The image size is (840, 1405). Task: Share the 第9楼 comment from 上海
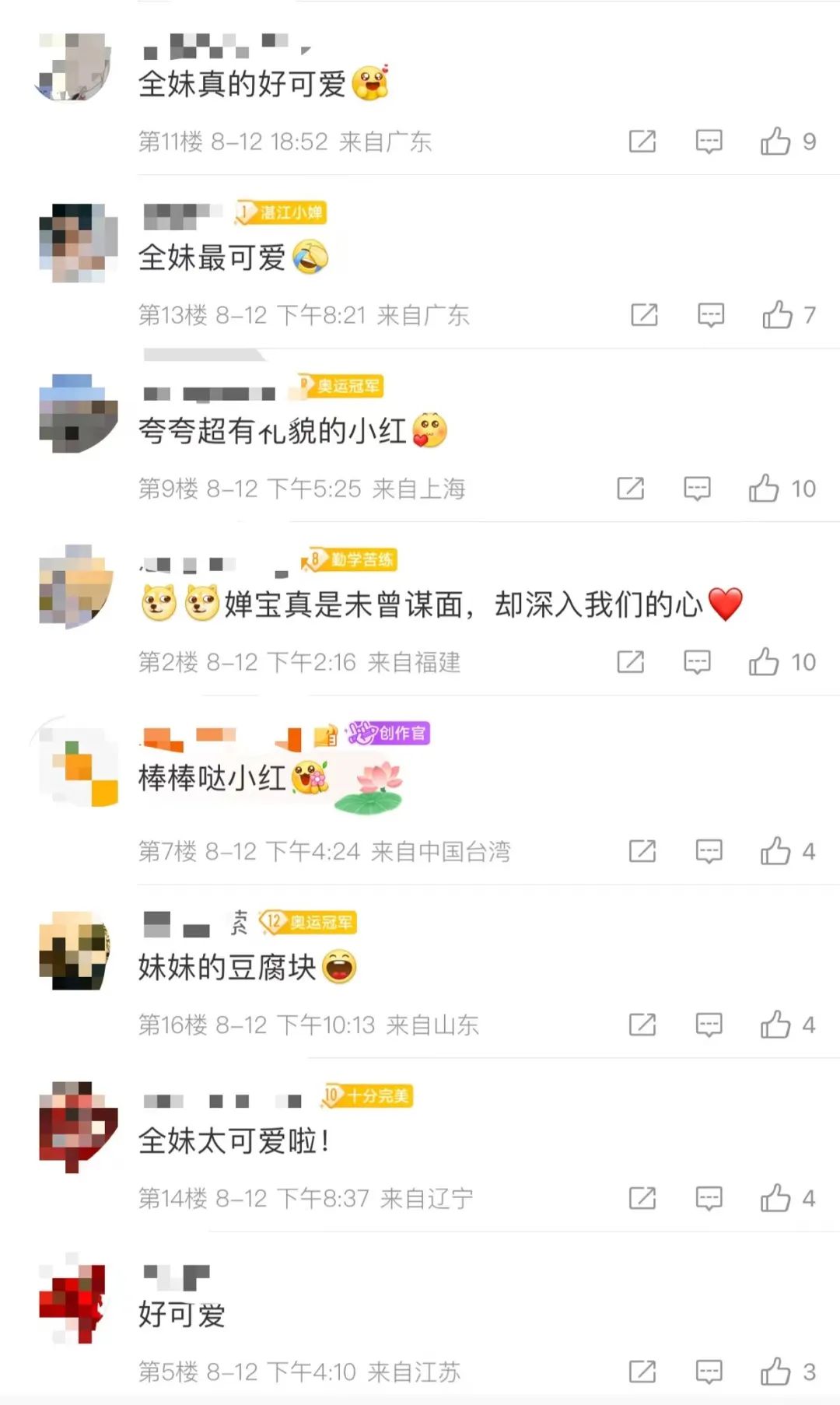pos(631,489)
